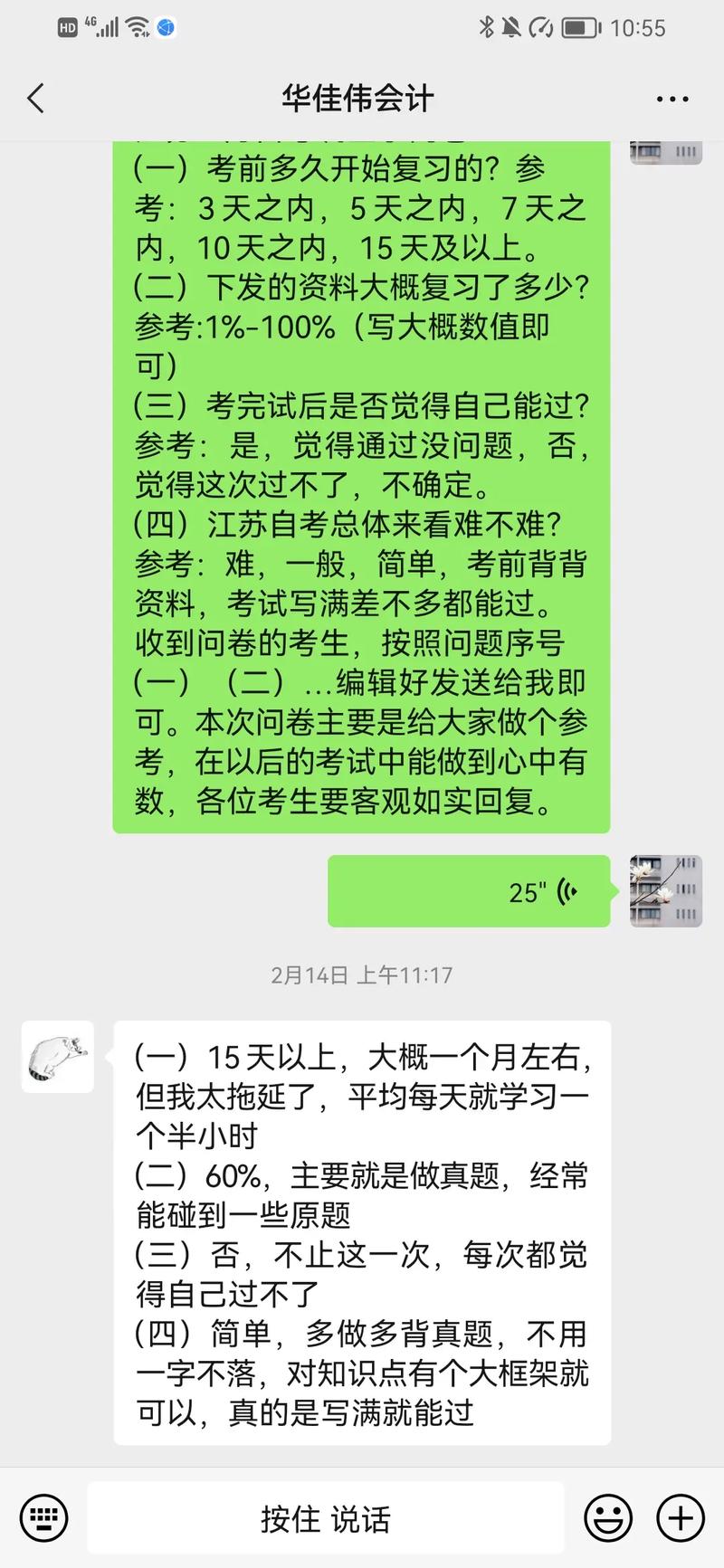Open the plus attachment menu
Screen dimensions: 724x1568
click(x=681, y=1517)
